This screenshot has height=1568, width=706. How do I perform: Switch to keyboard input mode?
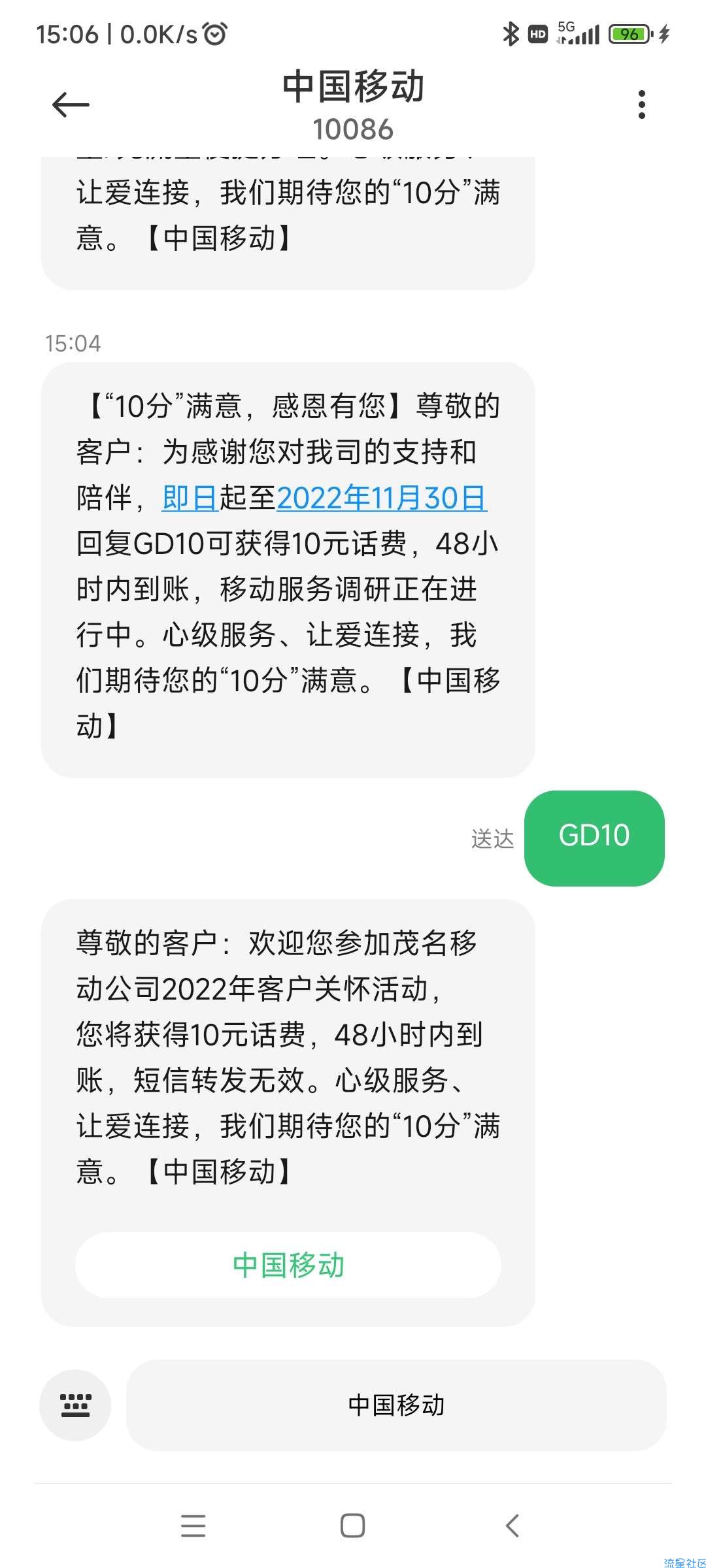coord(75,1405)
